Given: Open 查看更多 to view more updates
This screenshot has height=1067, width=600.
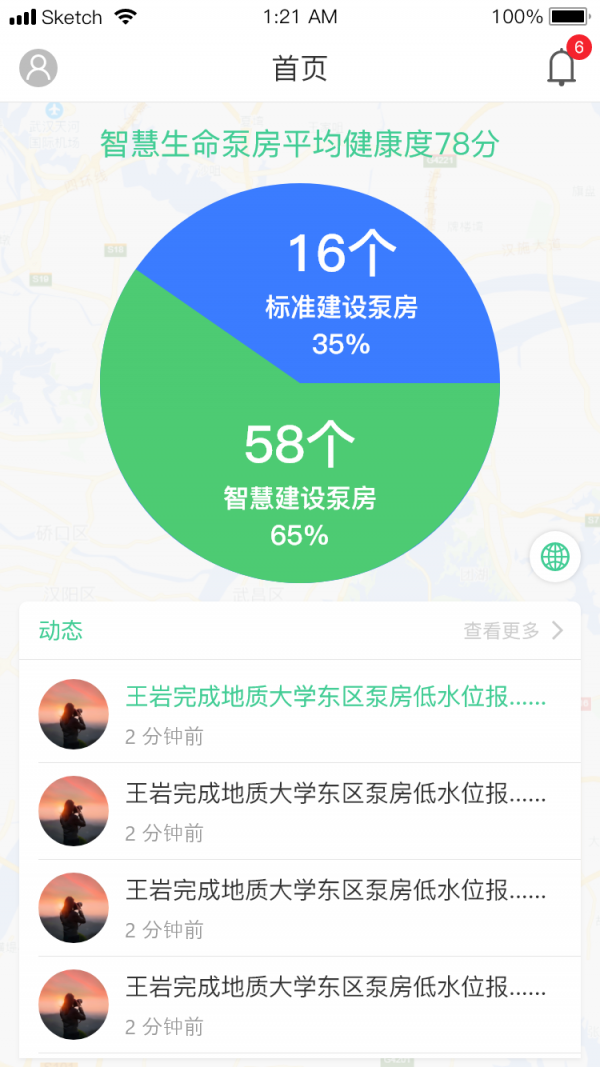Looking at the screenshot, I should click(513, 631).
